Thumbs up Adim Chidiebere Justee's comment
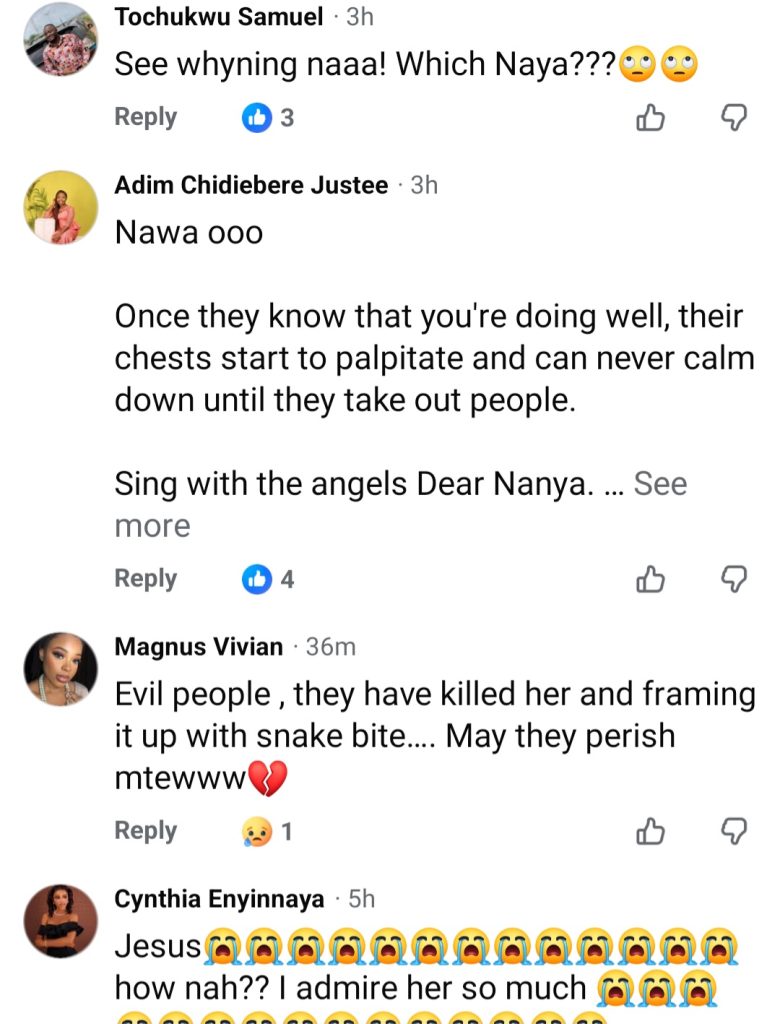 651,579
